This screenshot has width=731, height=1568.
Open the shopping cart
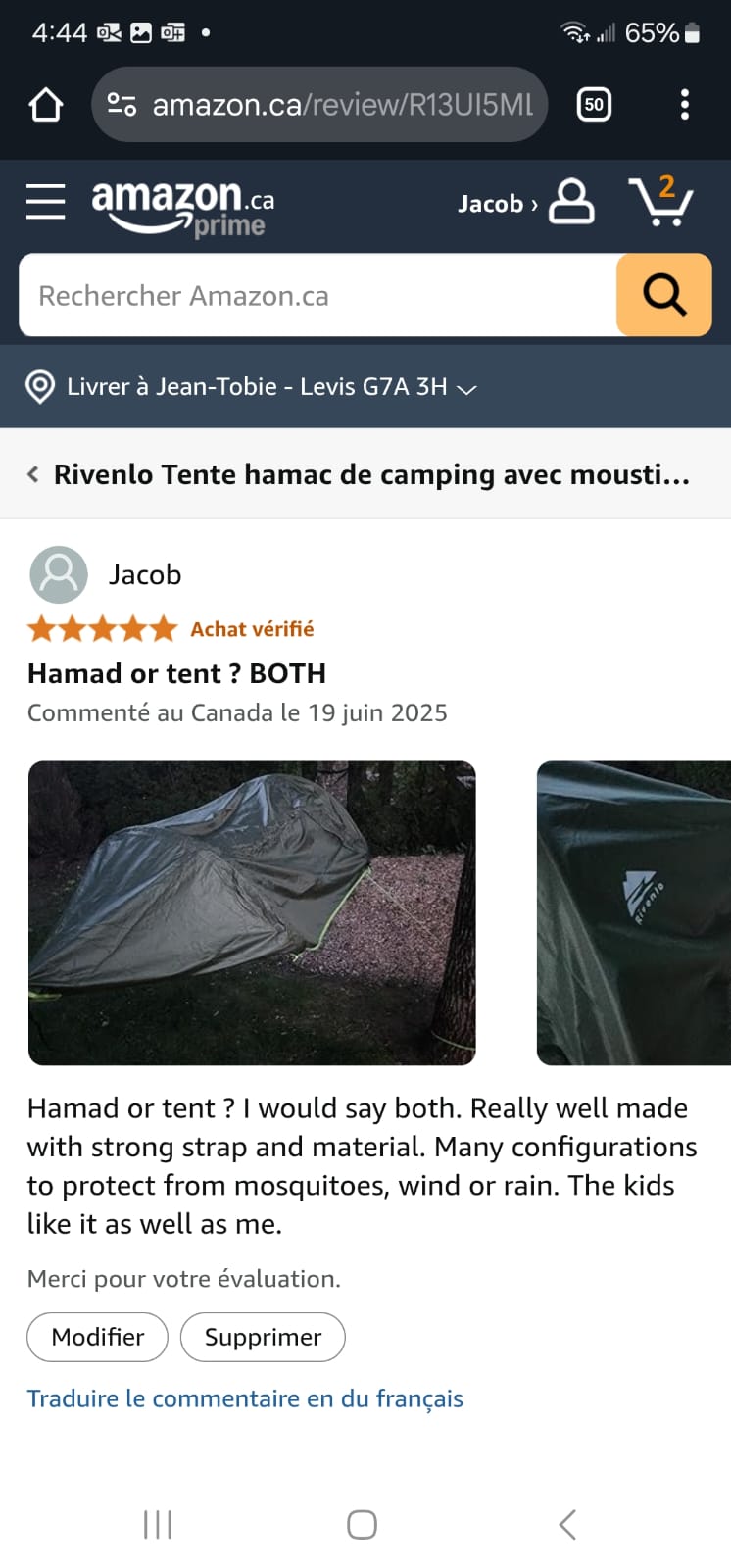click(660, 201)
